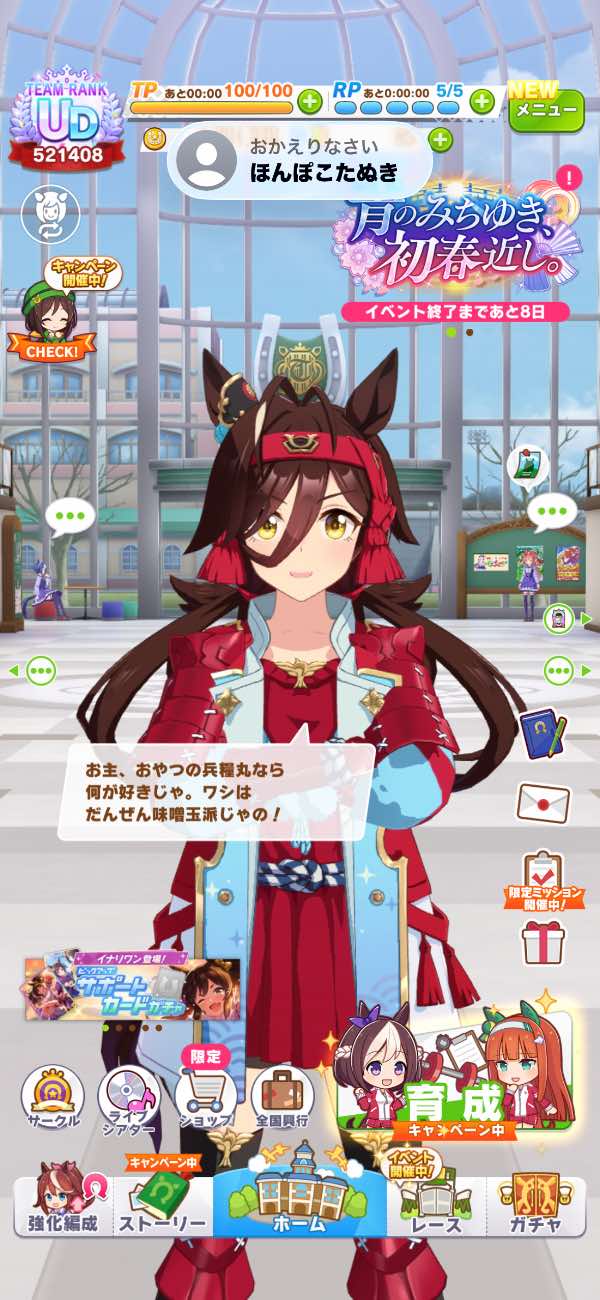Image resolution: width=600 pixels, height=1300 pixels.
Task: Open the mail envelope icon
Action: point(543,802)
